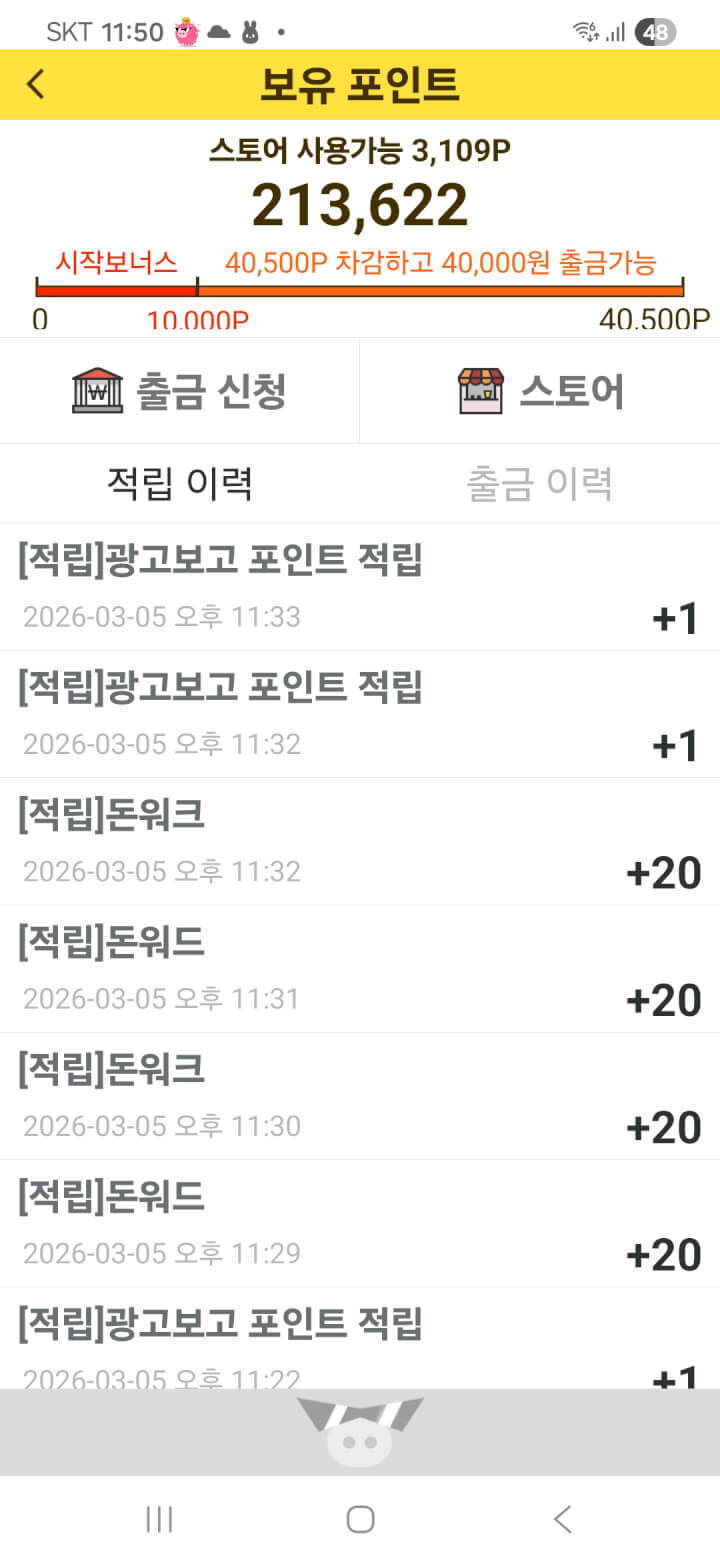720x1560 pixels.
Task: Go back using the top-left arrow
Action: (x=36, y=84)
